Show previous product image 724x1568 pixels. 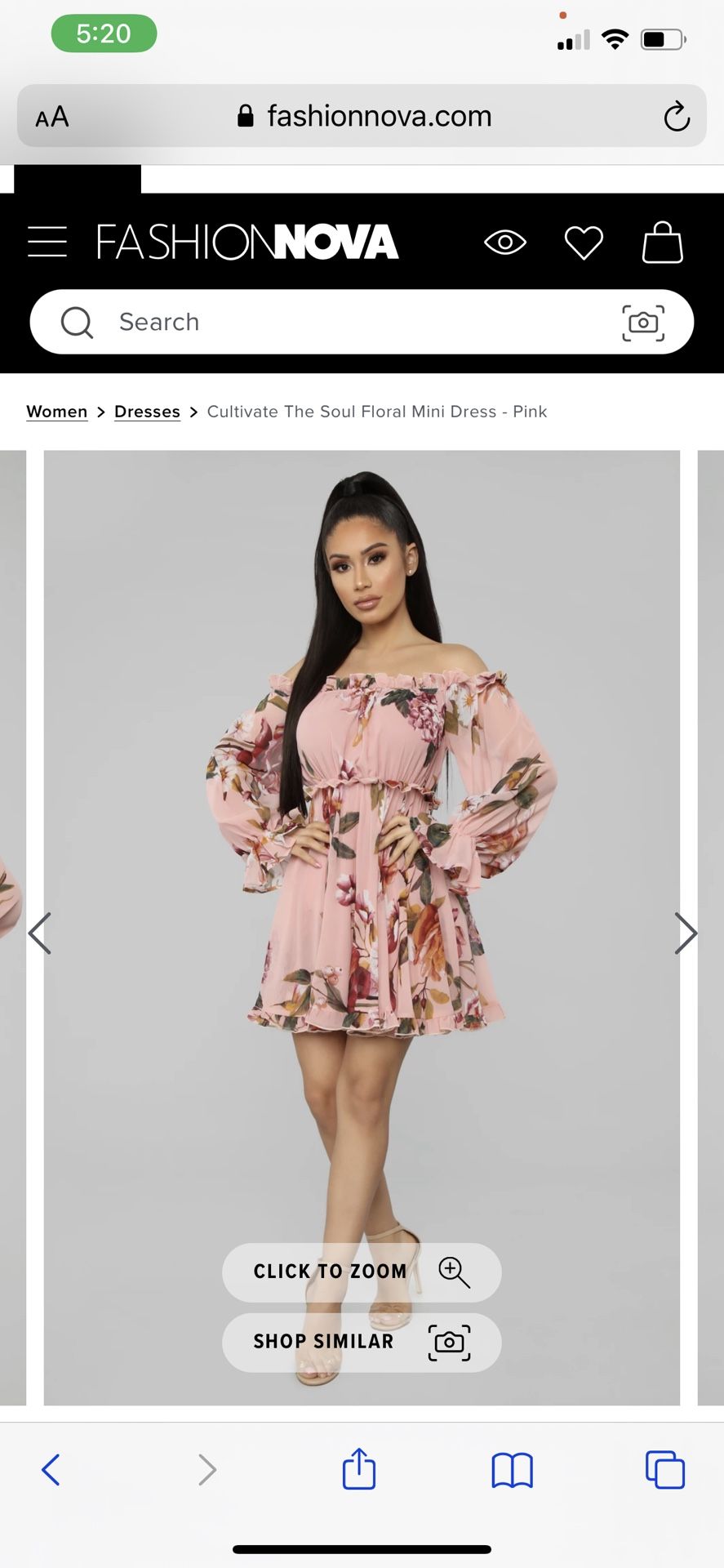[x=40, y=933]
